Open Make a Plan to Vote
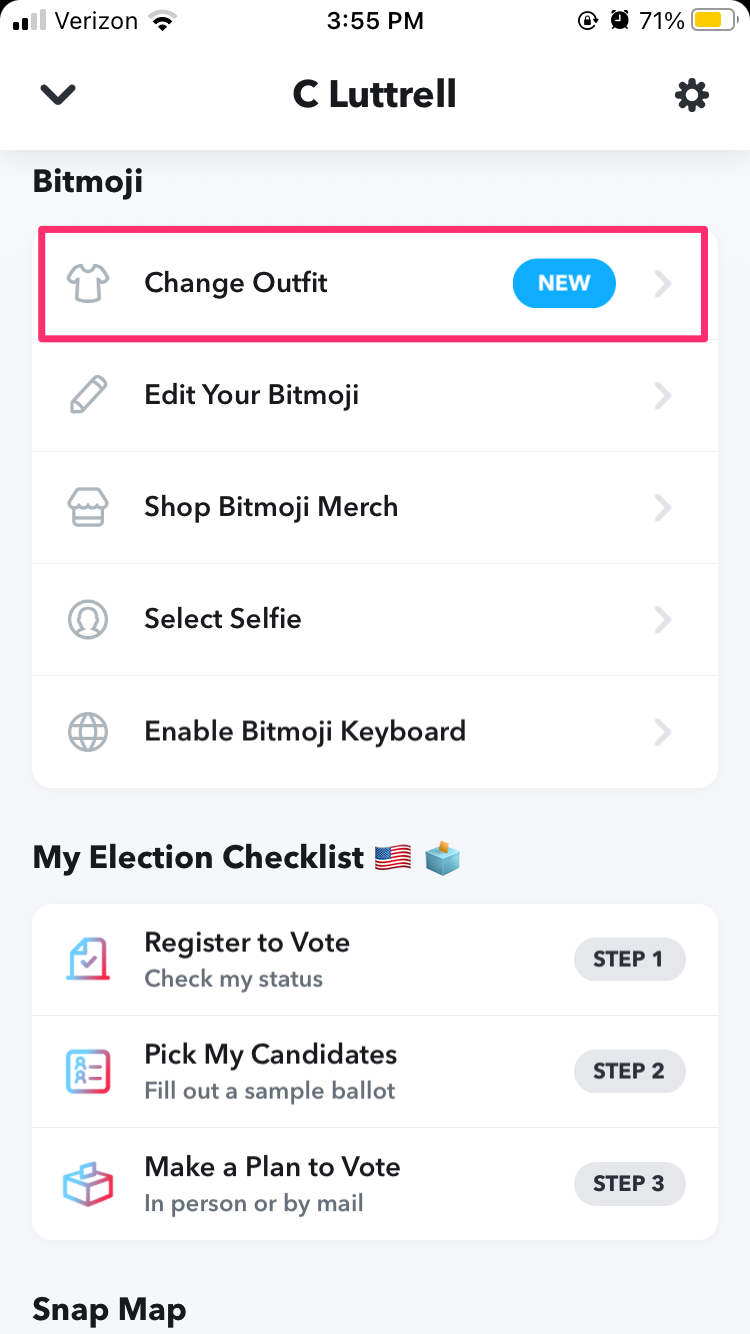Screen dimensions: 750x1334 [x=375, y=1184]
